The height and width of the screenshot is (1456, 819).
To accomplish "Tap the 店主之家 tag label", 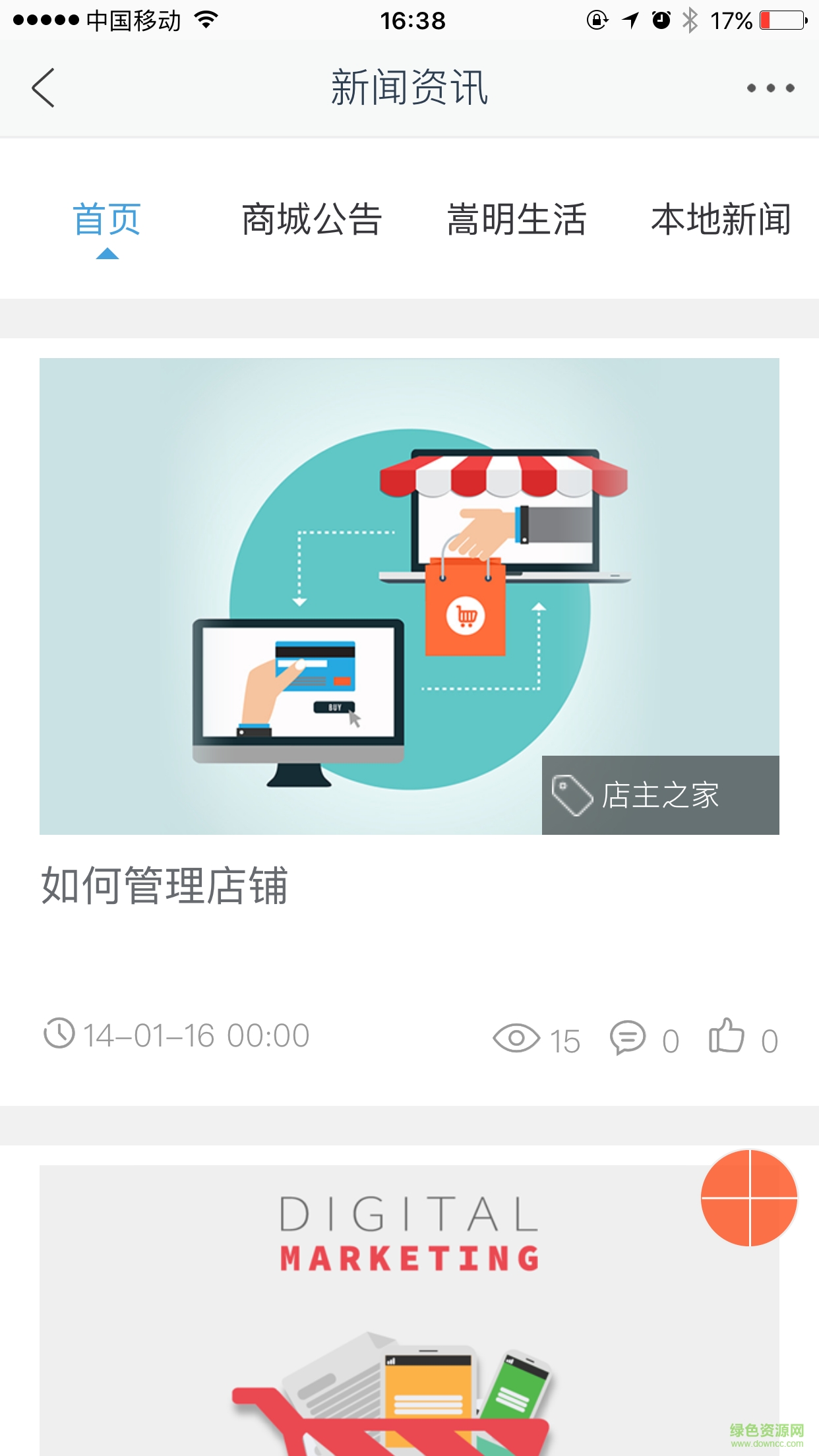I will [x=660, y=795].
